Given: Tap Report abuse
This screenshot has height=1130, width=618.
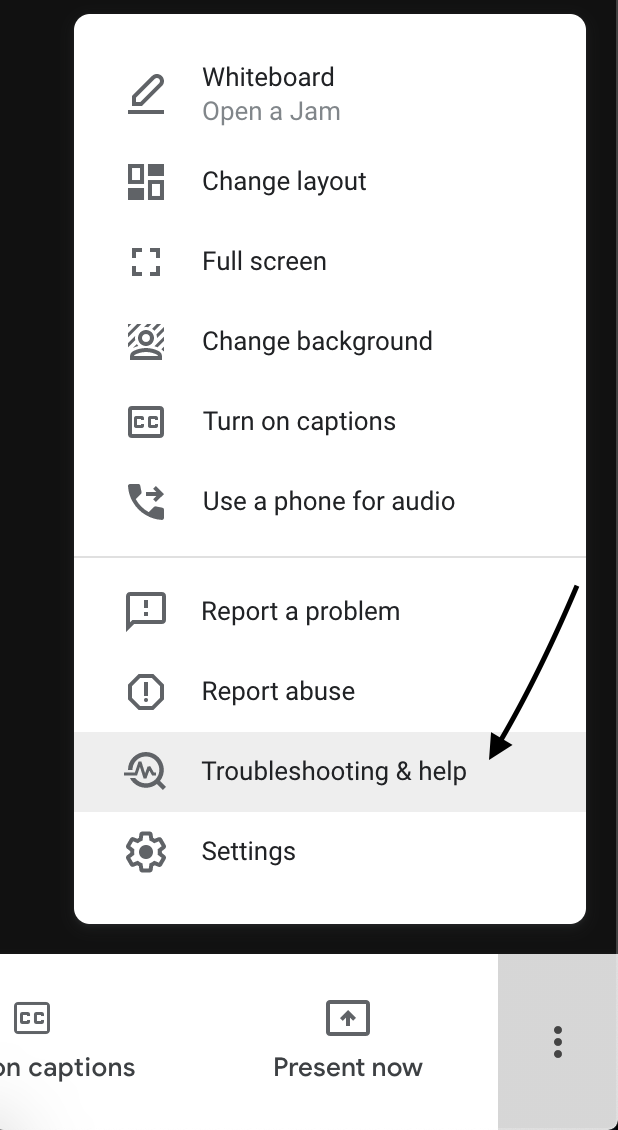Looking at the screenshot, I should coord(278,692).
